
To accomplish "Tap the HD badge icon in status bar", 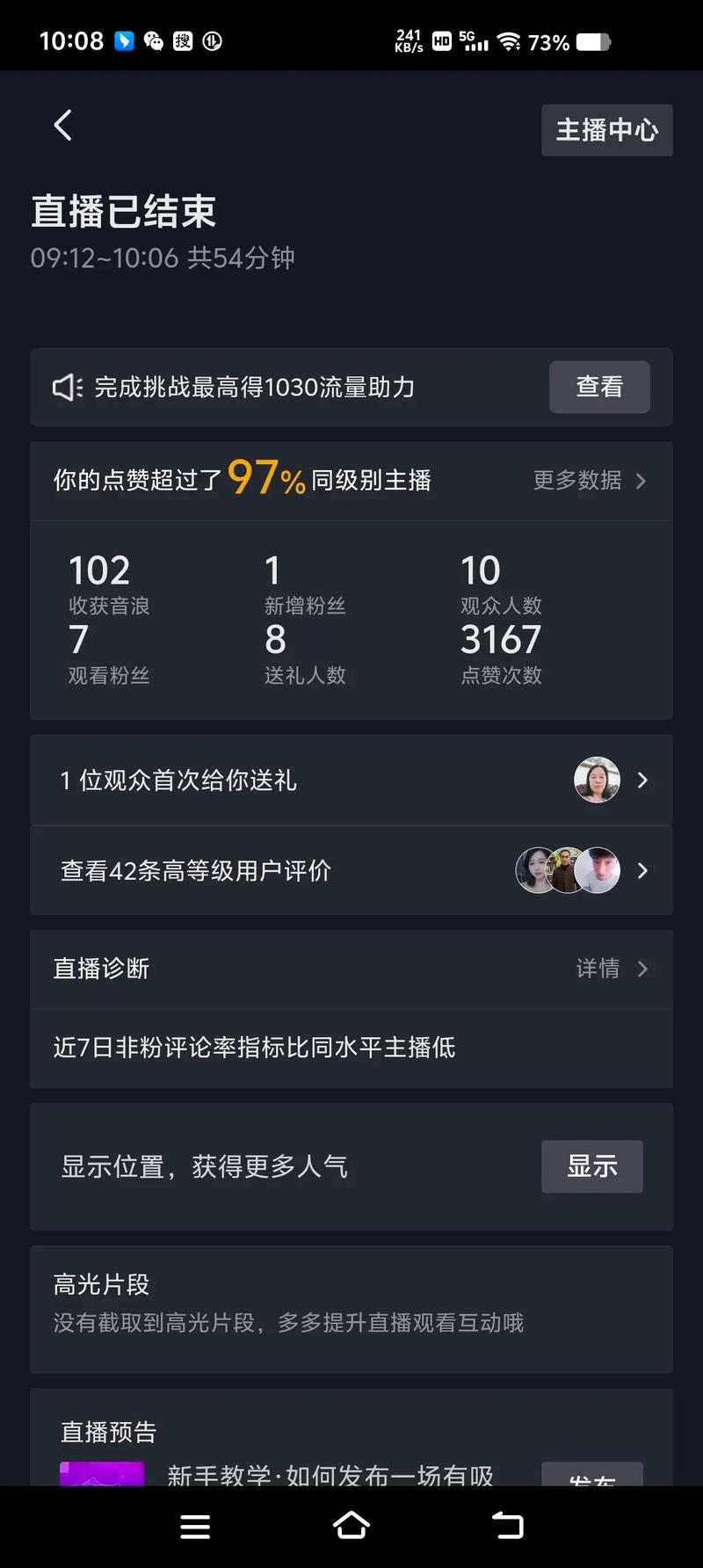I will [440, 40].
